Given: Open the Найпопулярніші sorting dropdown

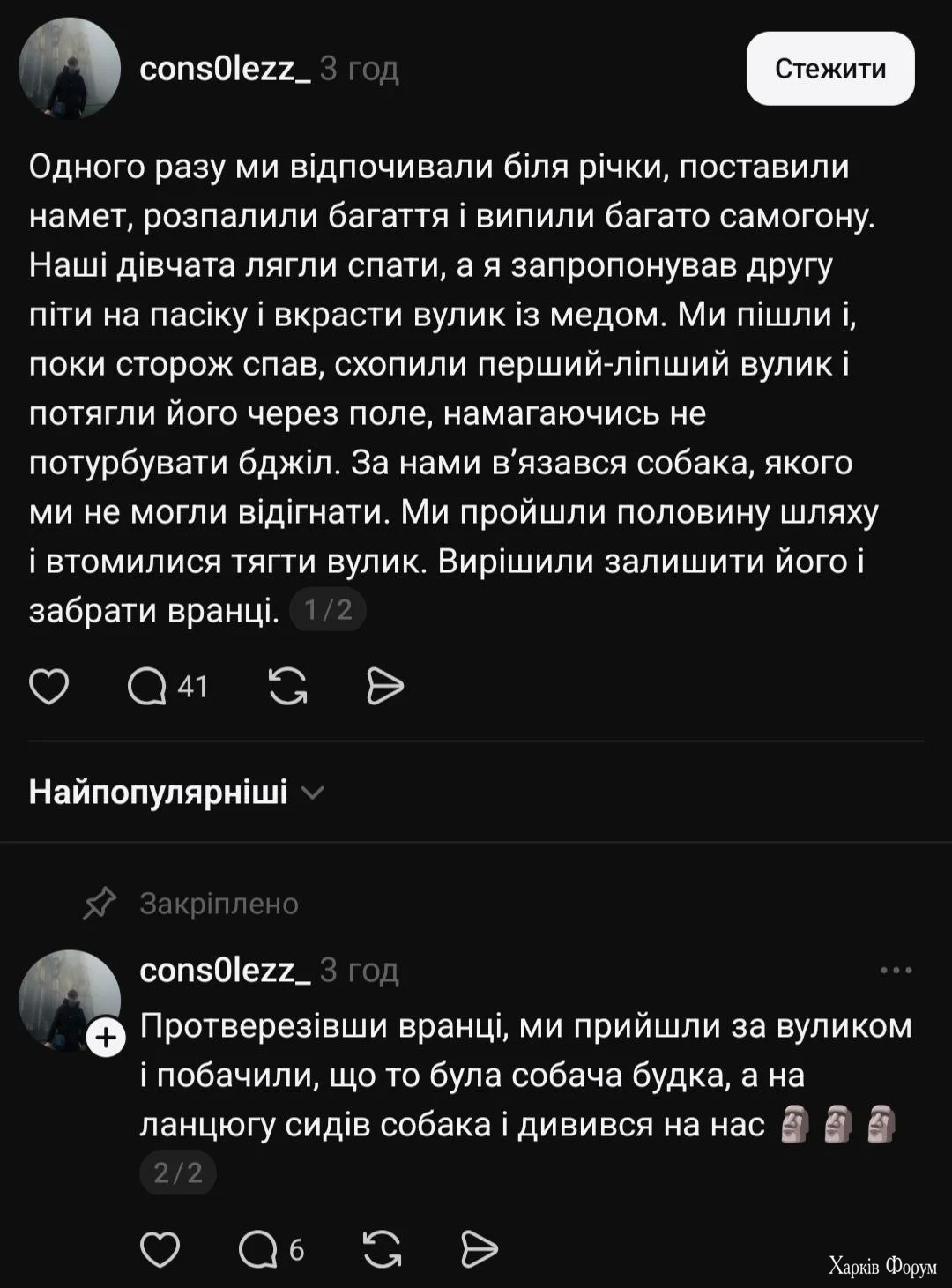Looking at the screenshot, I should [156, 792].
